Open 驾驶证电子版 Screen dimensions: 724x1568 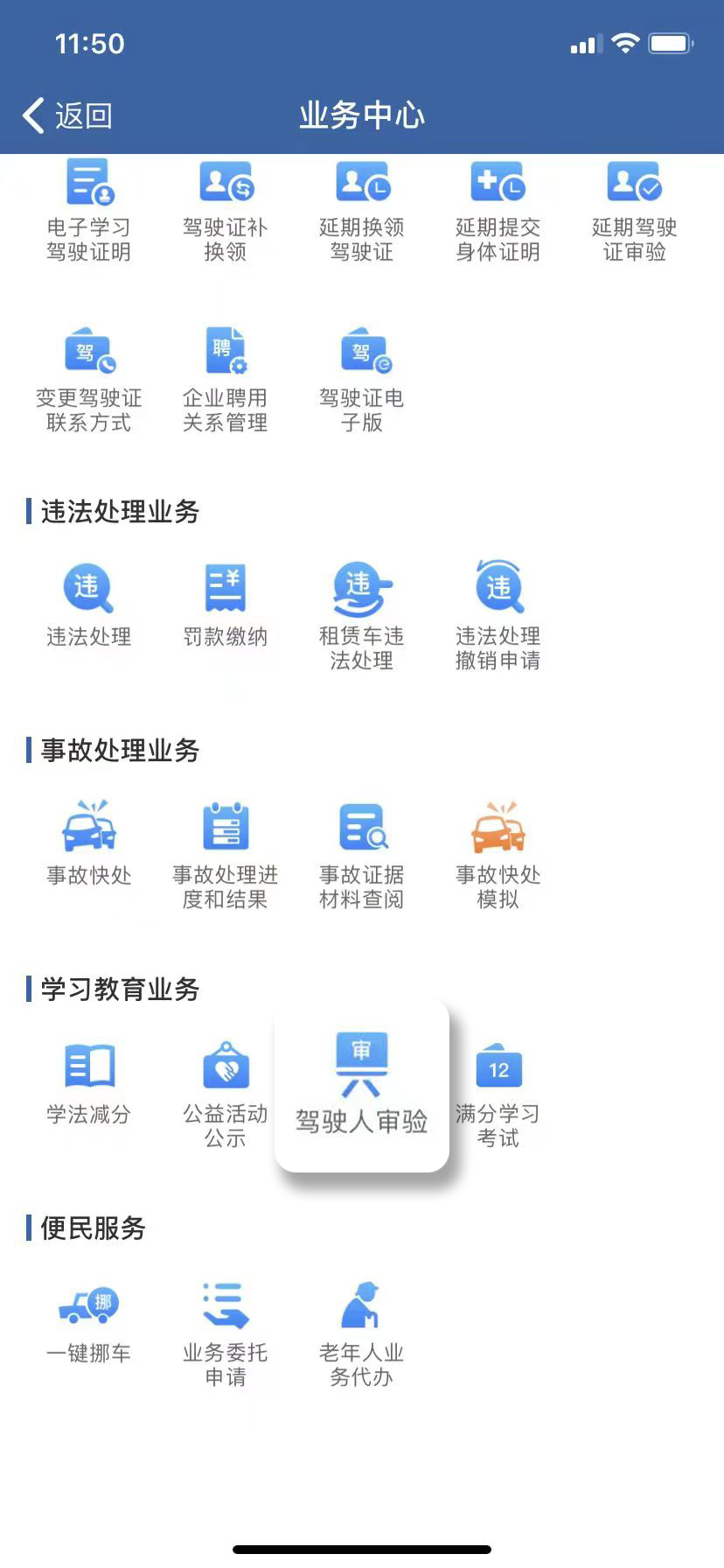click(x=362, y=381)
